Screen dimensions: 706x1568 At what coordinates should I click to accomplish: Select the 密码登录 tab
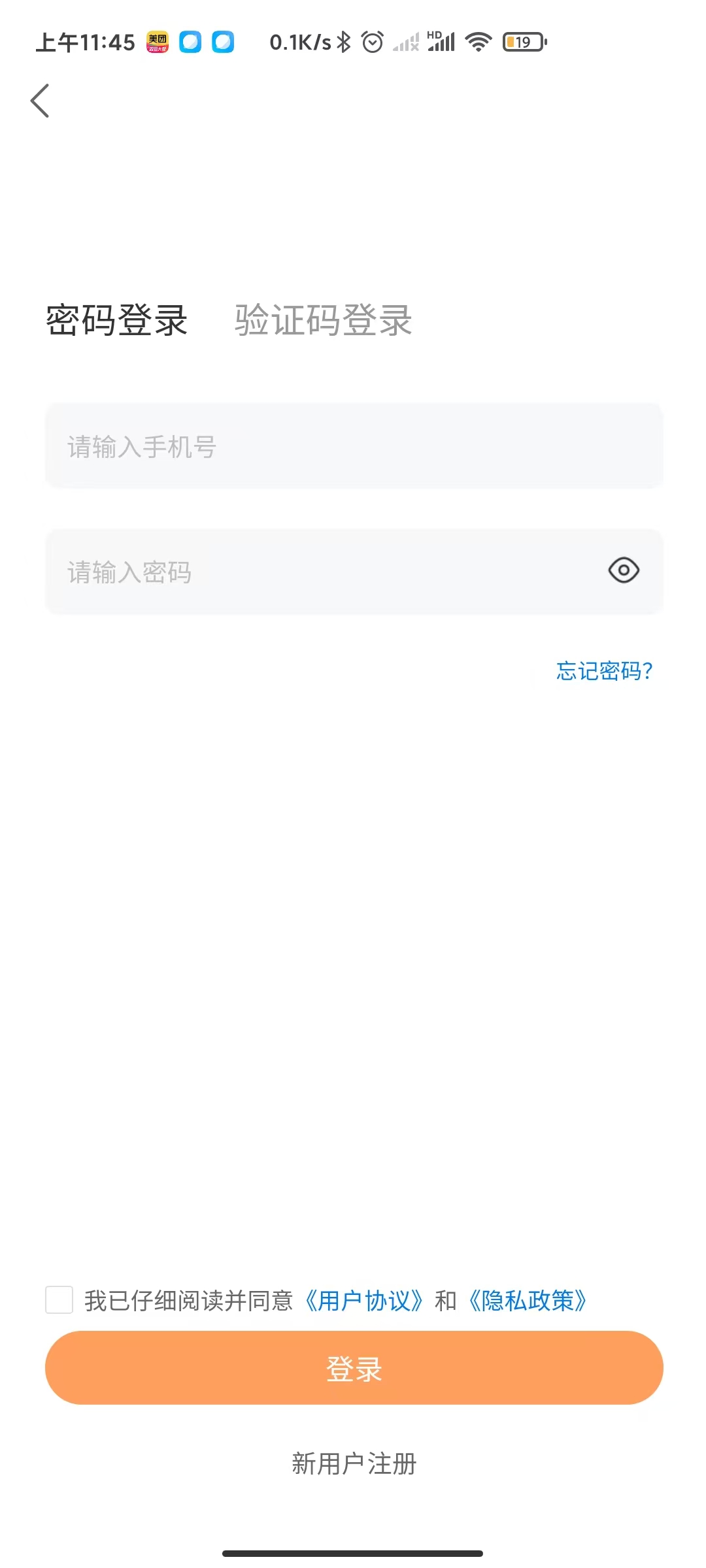pos(116,320)
